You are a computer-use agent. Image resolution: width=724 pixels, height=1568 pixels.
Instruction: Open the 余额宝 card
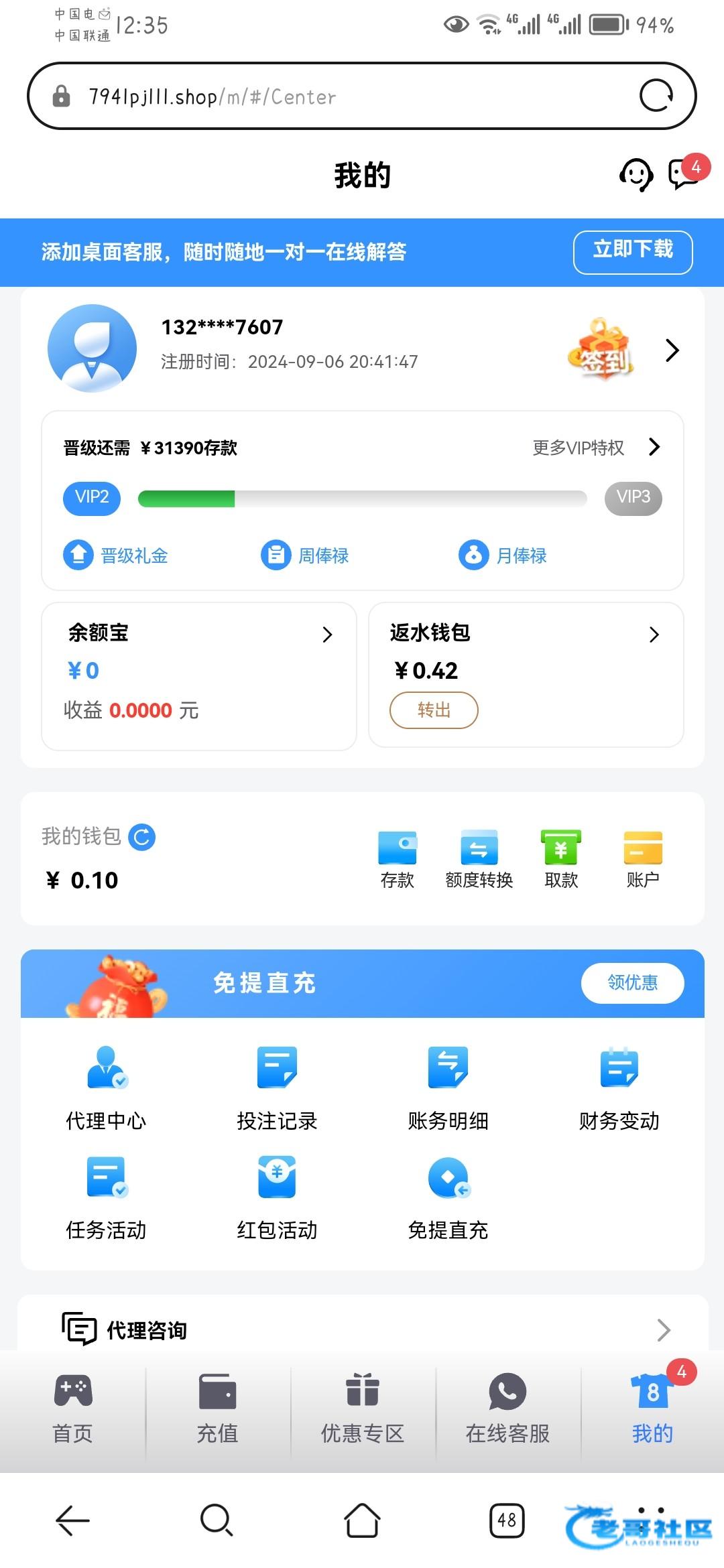(198, 675)
